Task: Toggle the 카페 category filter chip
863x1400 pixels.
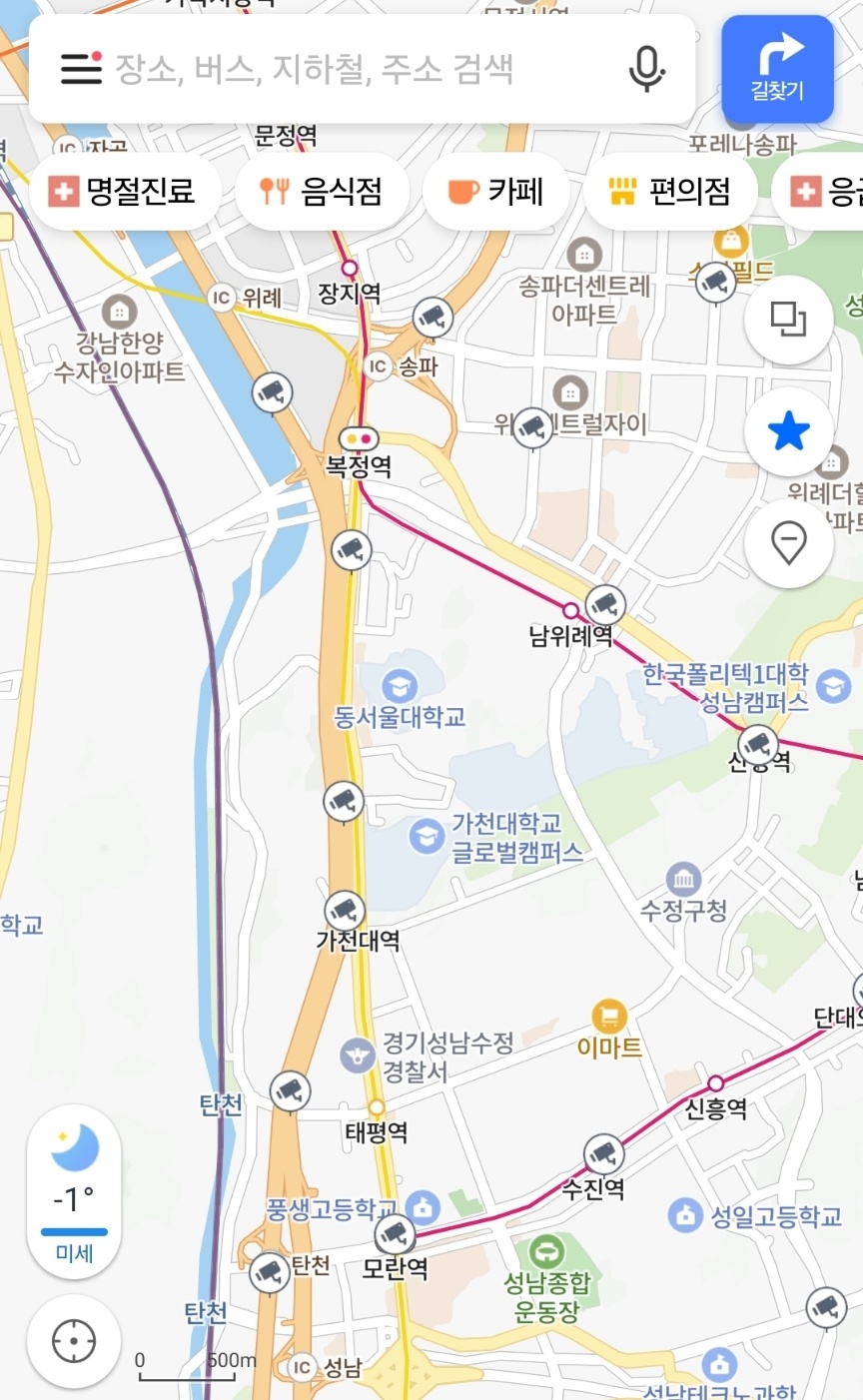Action: (496, 192)
